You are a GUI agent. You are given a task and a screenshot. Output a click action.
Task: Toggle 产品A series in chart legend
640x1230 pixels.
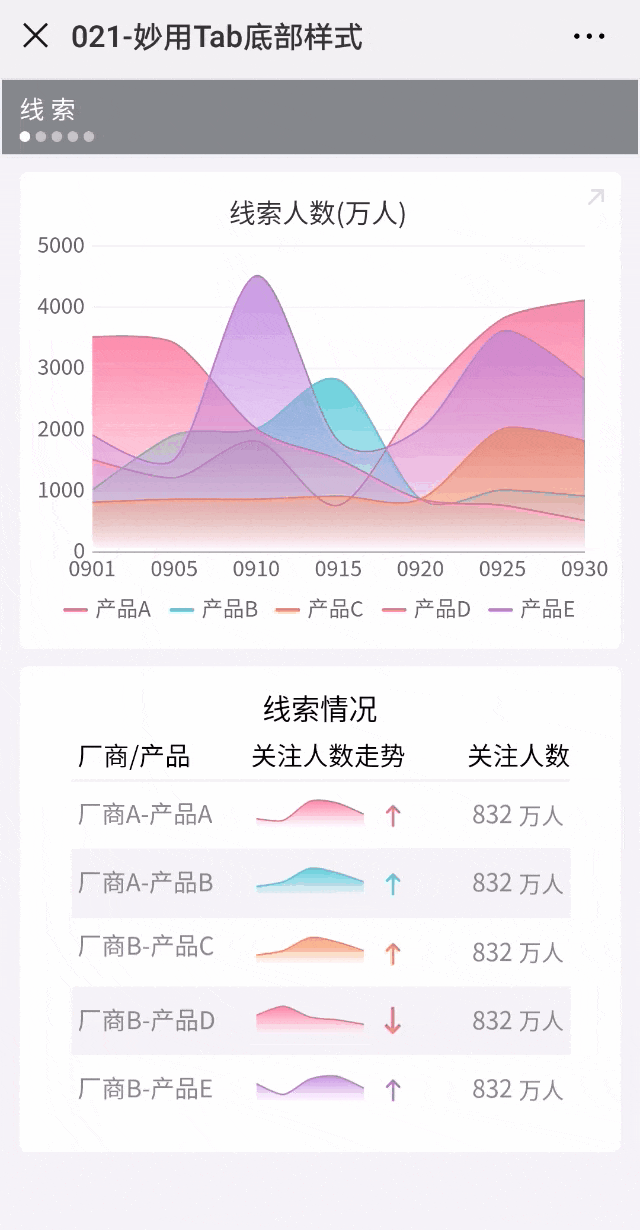click(x=107, y=609)
